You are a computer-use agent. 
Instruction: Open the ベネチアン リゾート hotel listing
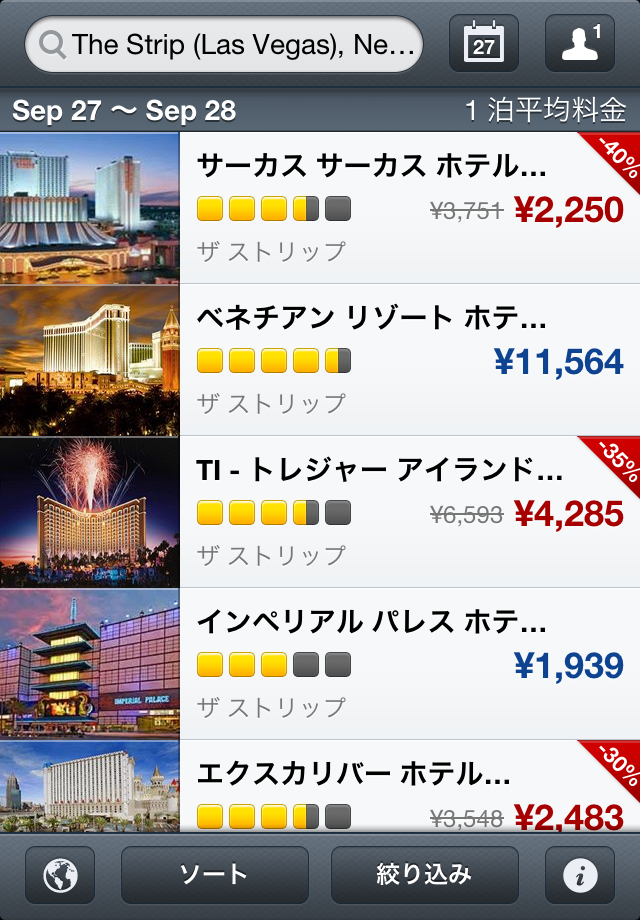(370, 320)
